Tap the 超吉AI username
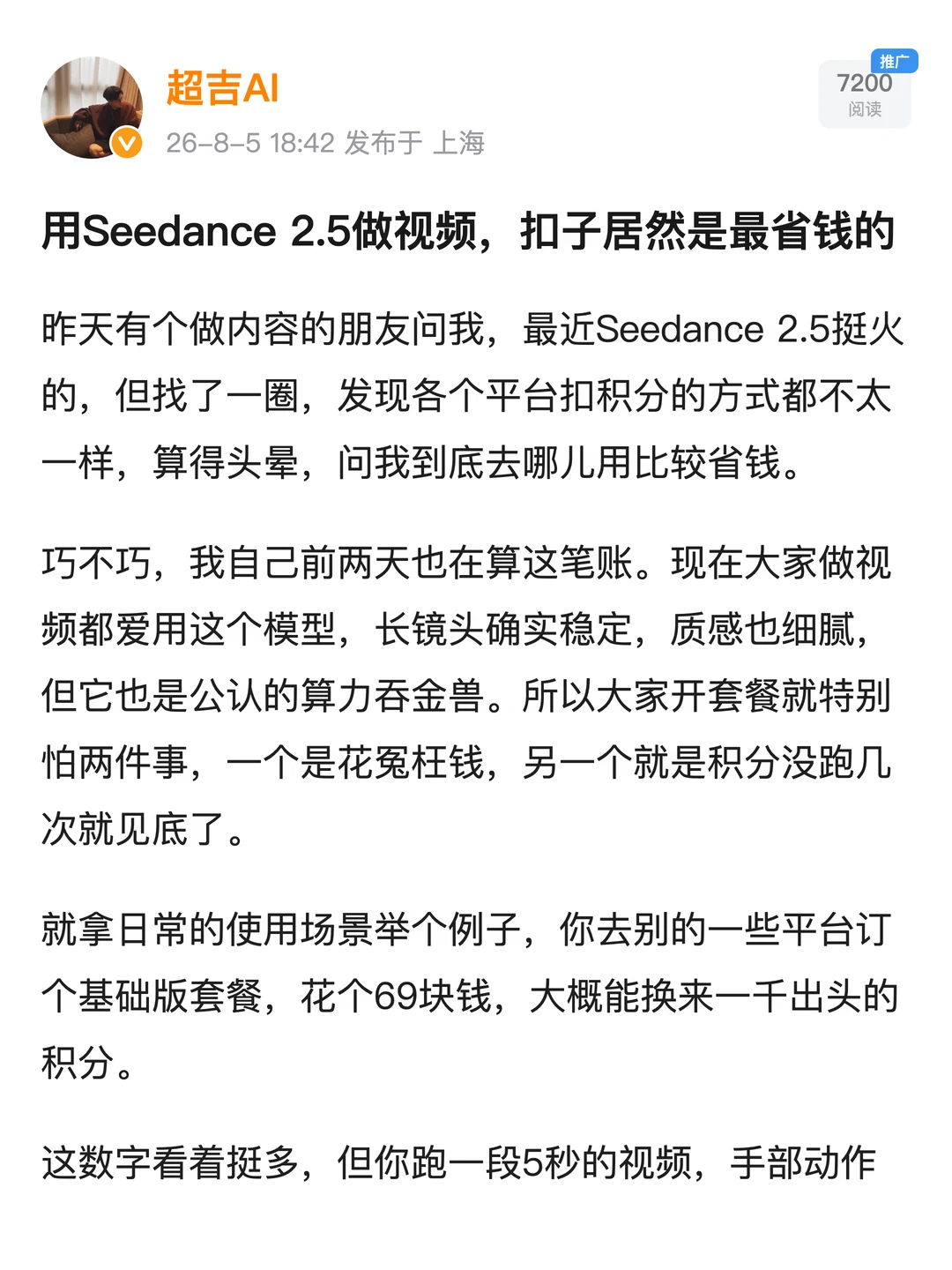952x1270 pixels. (222, 88)
